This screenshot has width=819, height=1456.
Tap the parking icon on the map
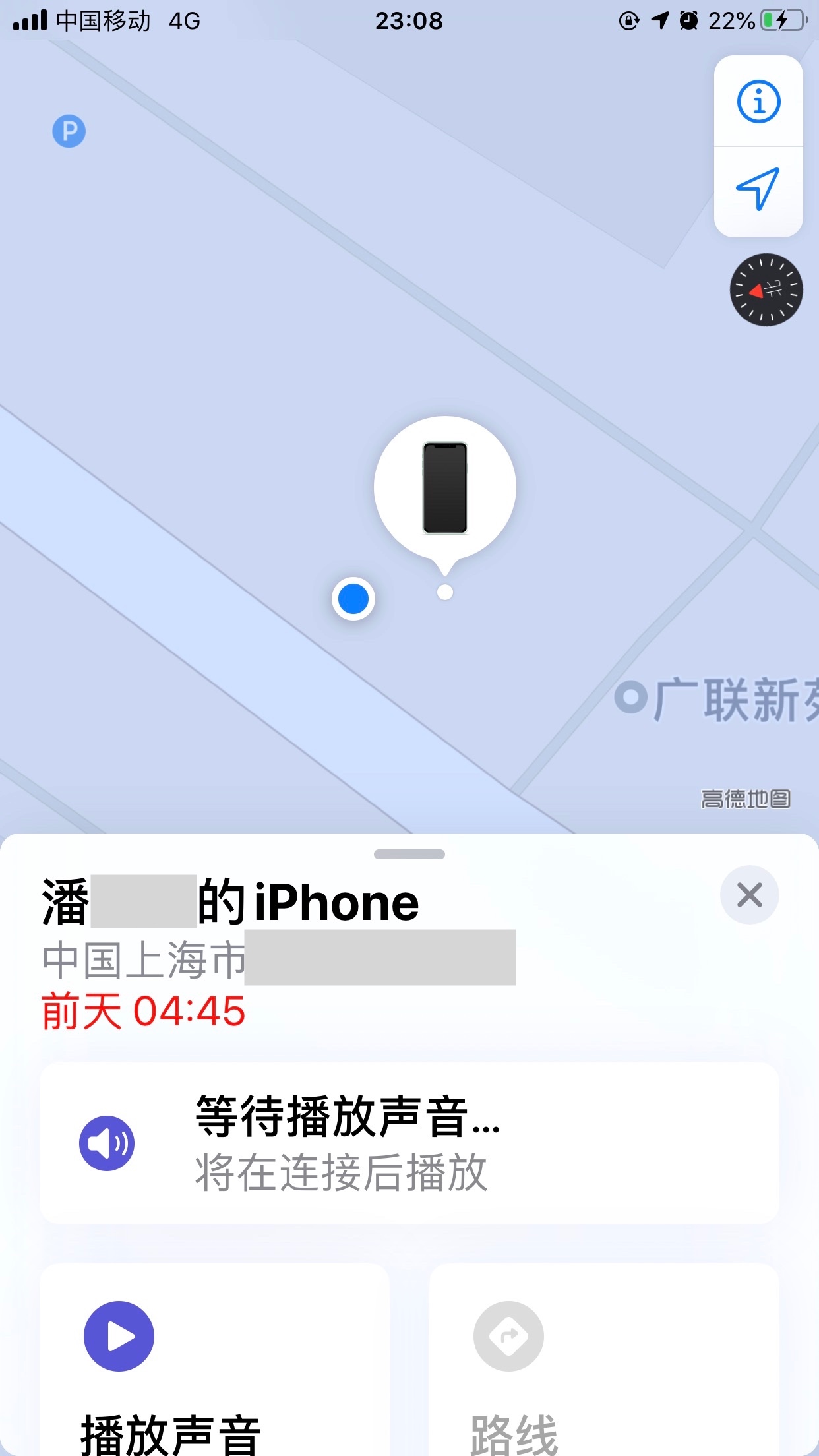pyautogui.click(x=69, y=131)
